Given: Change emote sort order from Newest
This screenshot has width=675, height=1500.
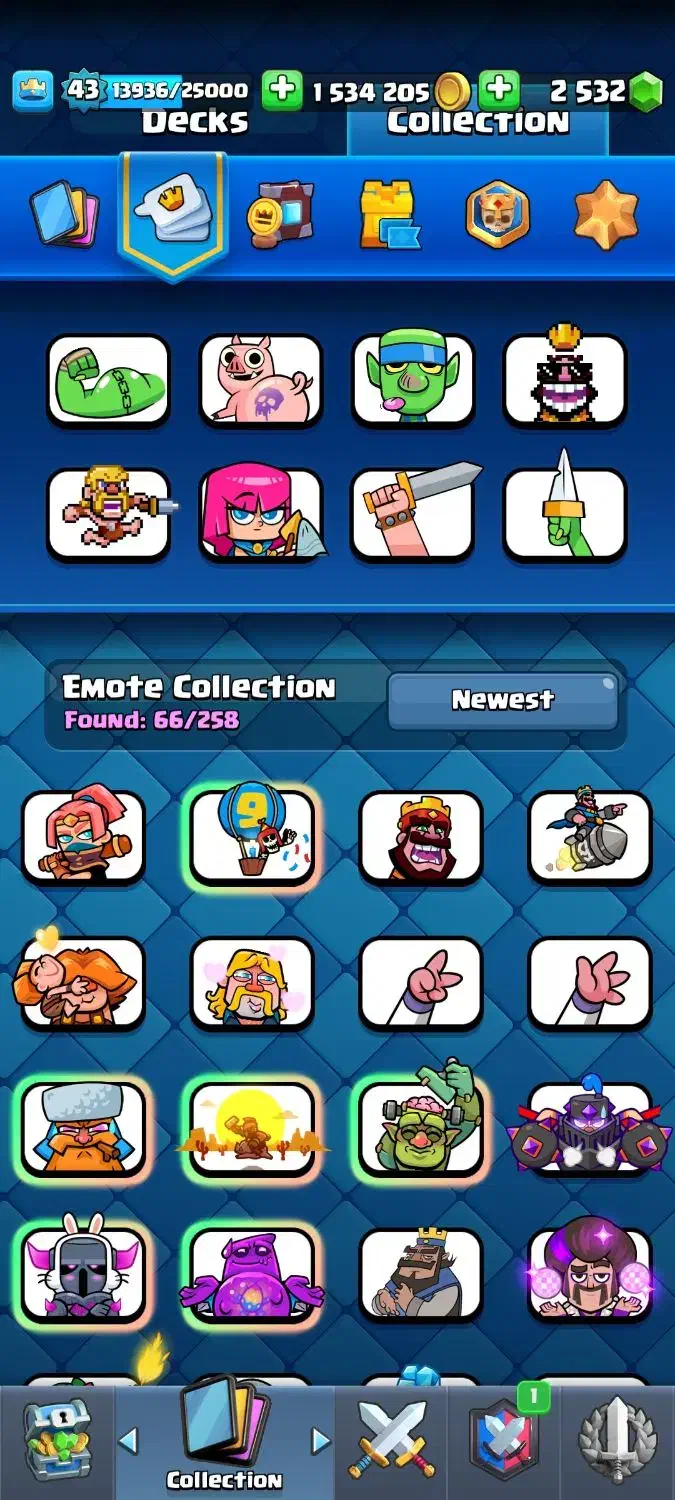Looking at the screenshot, I should pyautogui.click(x=502, y=700).
